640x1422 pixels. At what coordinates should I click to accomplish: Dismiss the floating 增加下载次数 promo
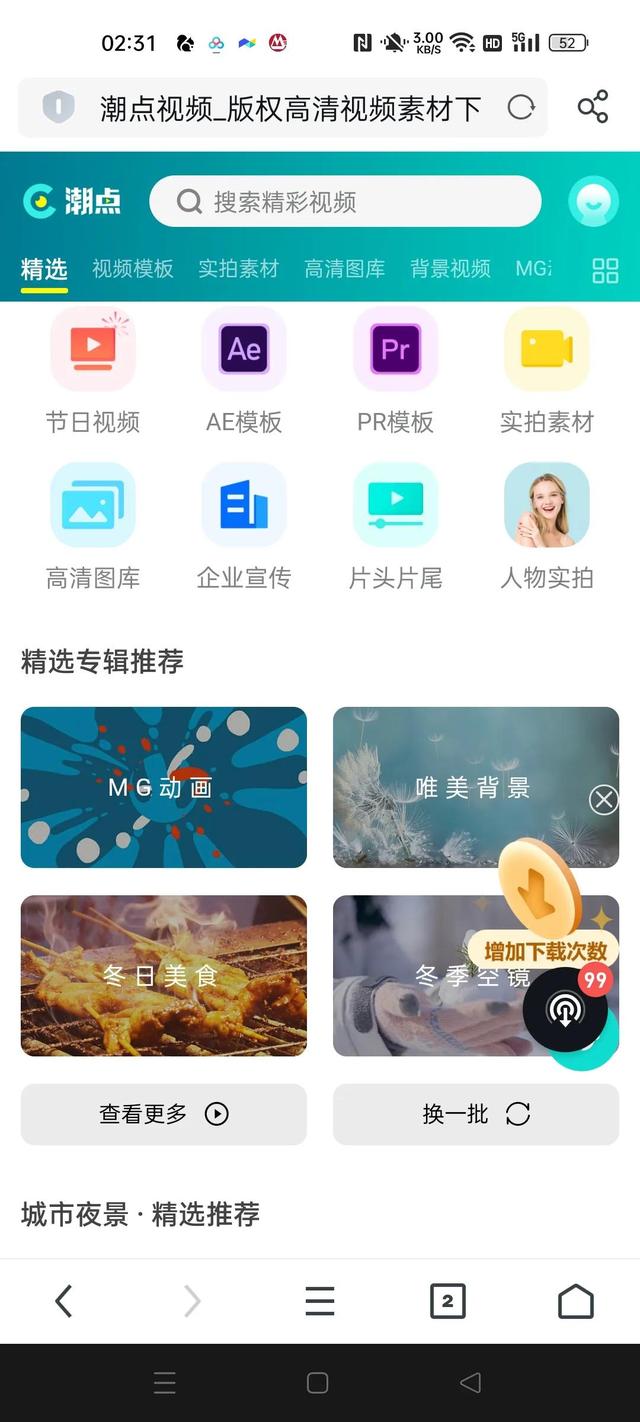[x=603, y=800]
